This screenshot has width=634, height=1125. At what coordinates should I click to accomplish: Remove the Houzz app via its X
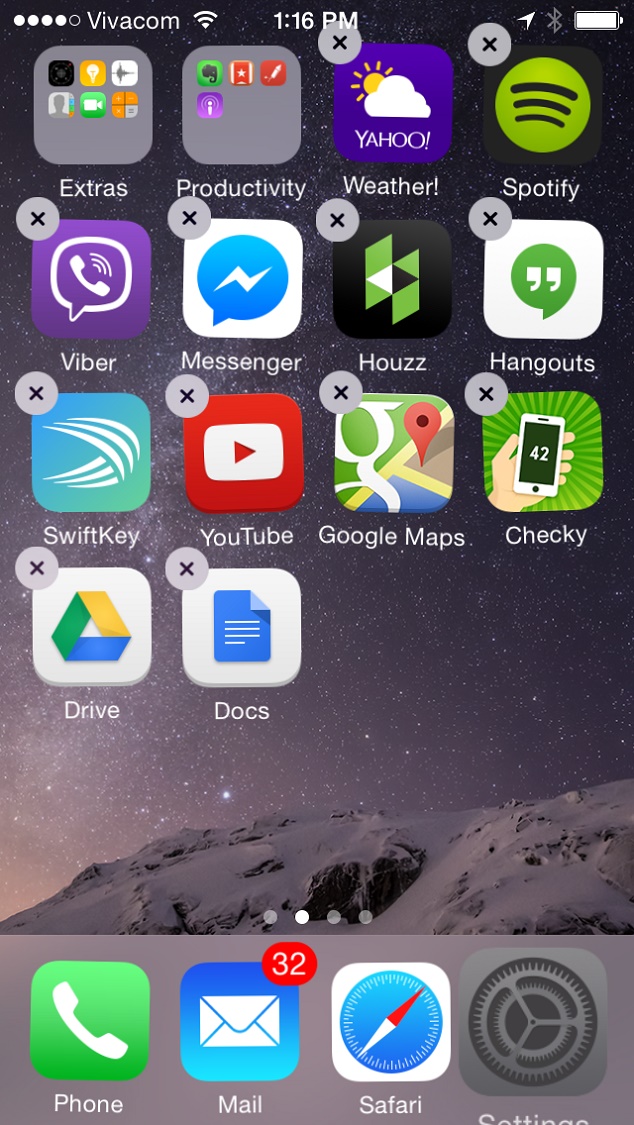coord(338,219)
